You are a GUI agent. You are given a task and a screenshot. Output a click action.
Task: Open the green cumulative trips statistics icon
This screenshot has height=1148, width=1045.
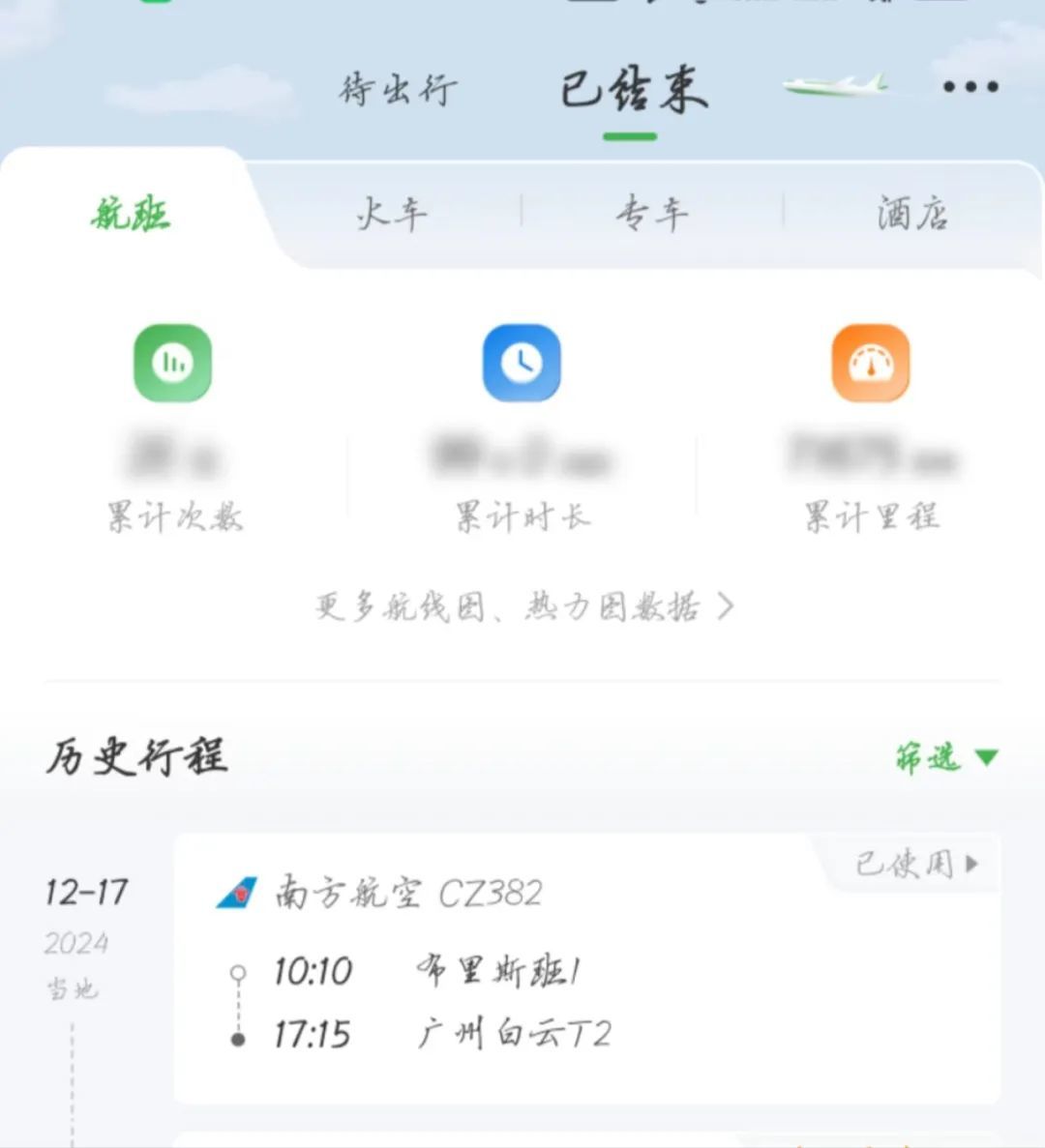[x=171, y=365]
